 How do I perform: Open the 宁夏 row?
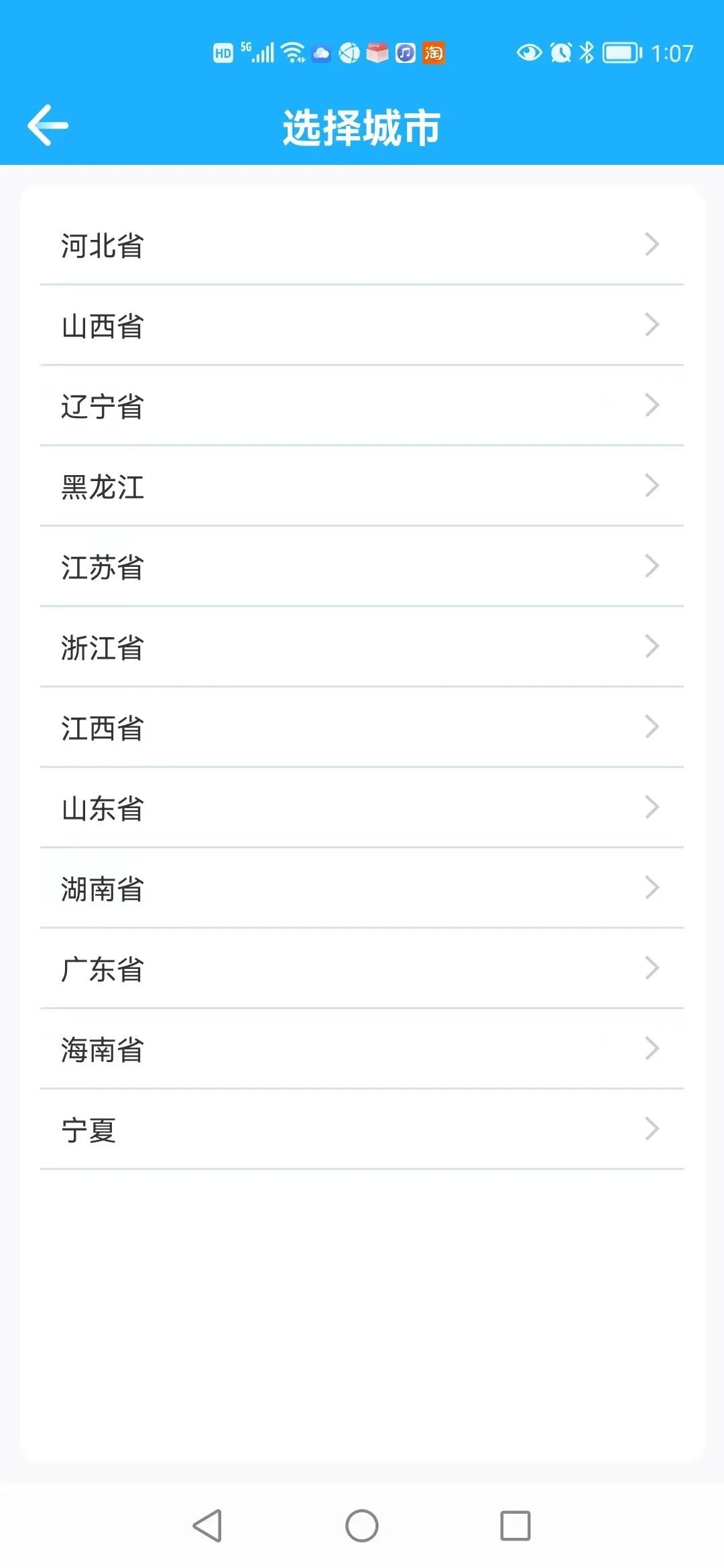tap(362, 1130)
